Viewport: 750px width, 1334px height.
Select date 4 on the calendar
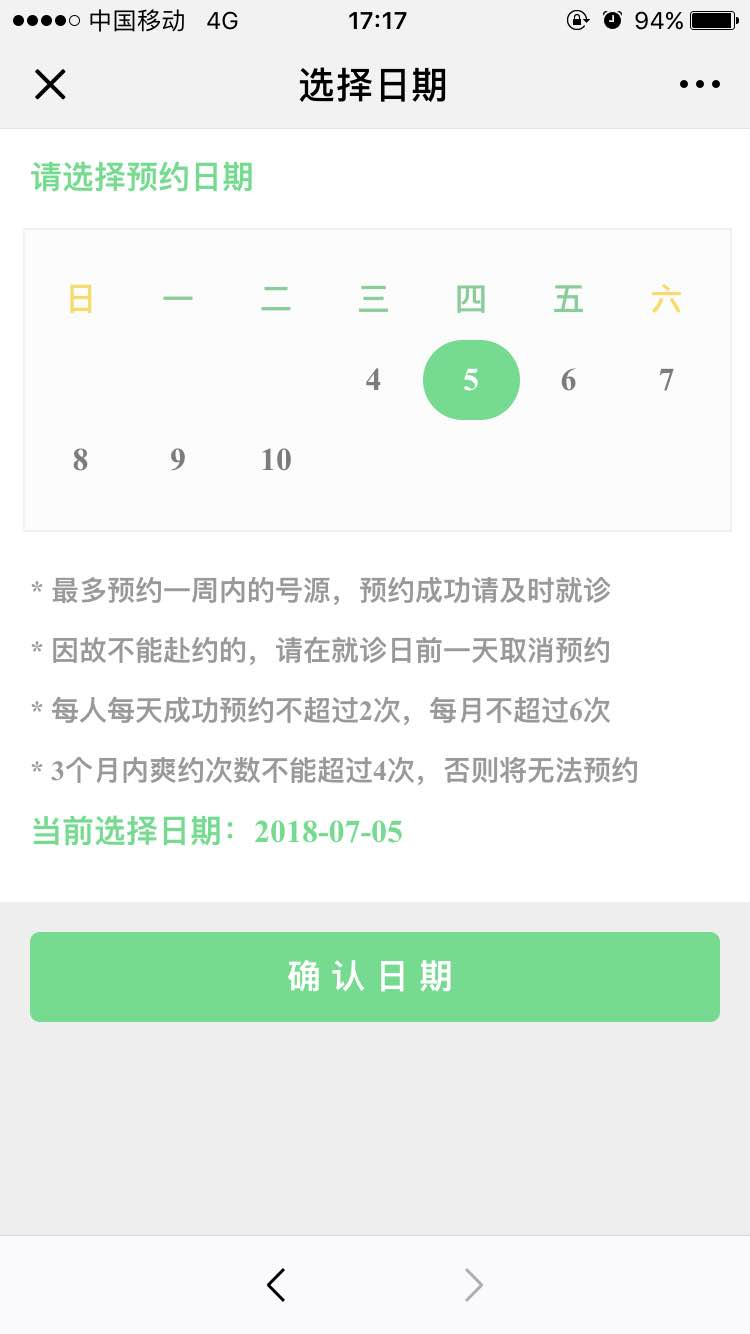[373, 380]
